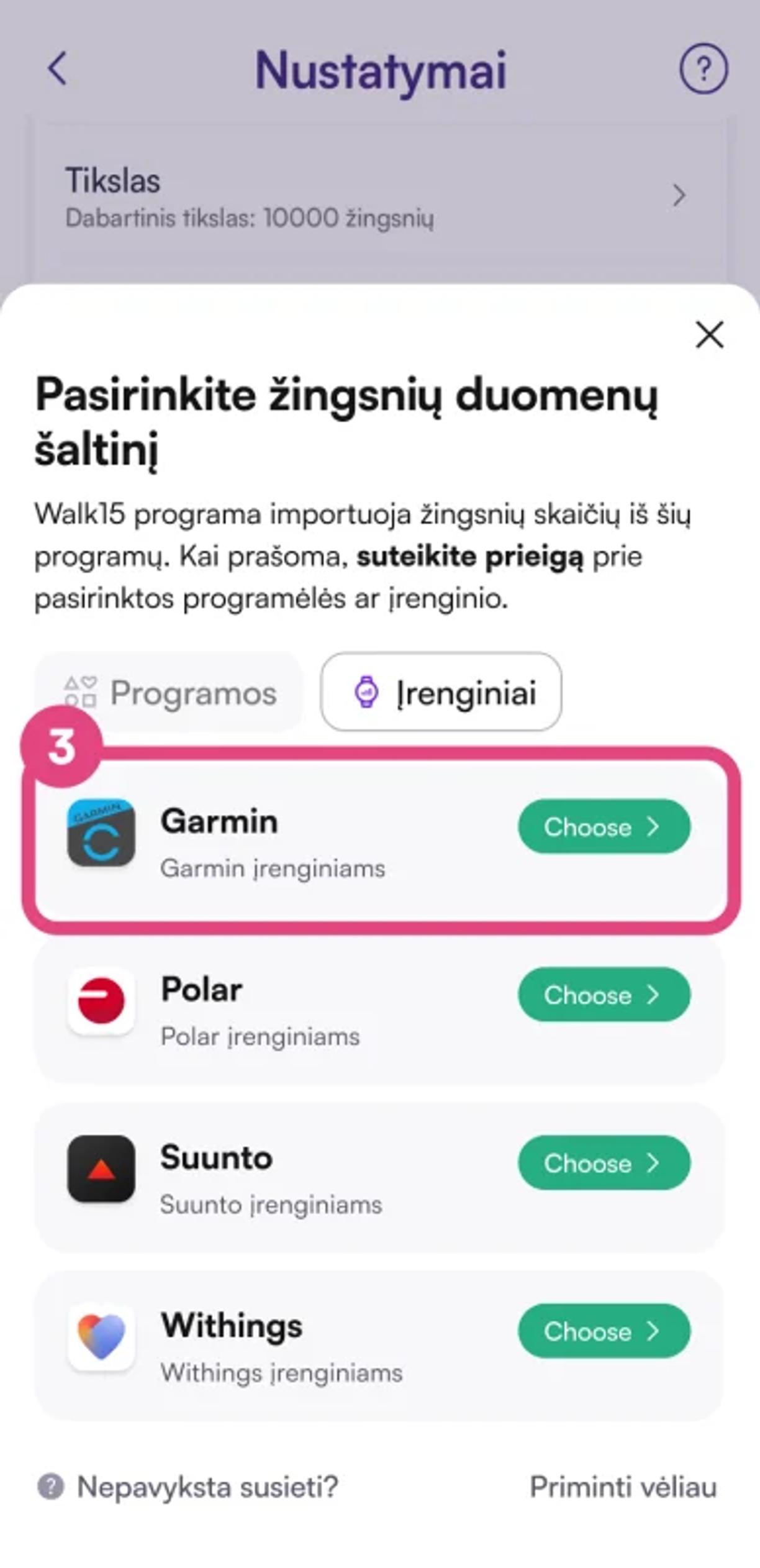Tap Choose next to Polar
Screen dimensions: 760x1568
(x=604, y=995)
